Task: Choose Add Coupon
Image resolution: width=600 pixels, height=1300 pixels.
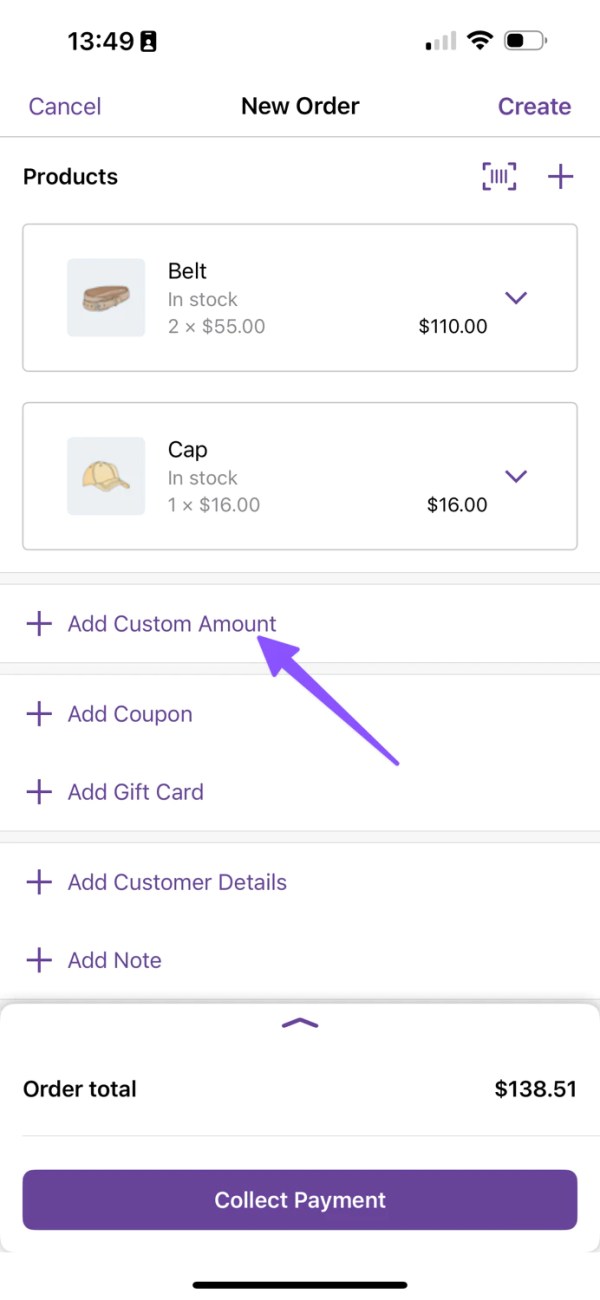Action: pyautogui.click(x=108, y=714)
